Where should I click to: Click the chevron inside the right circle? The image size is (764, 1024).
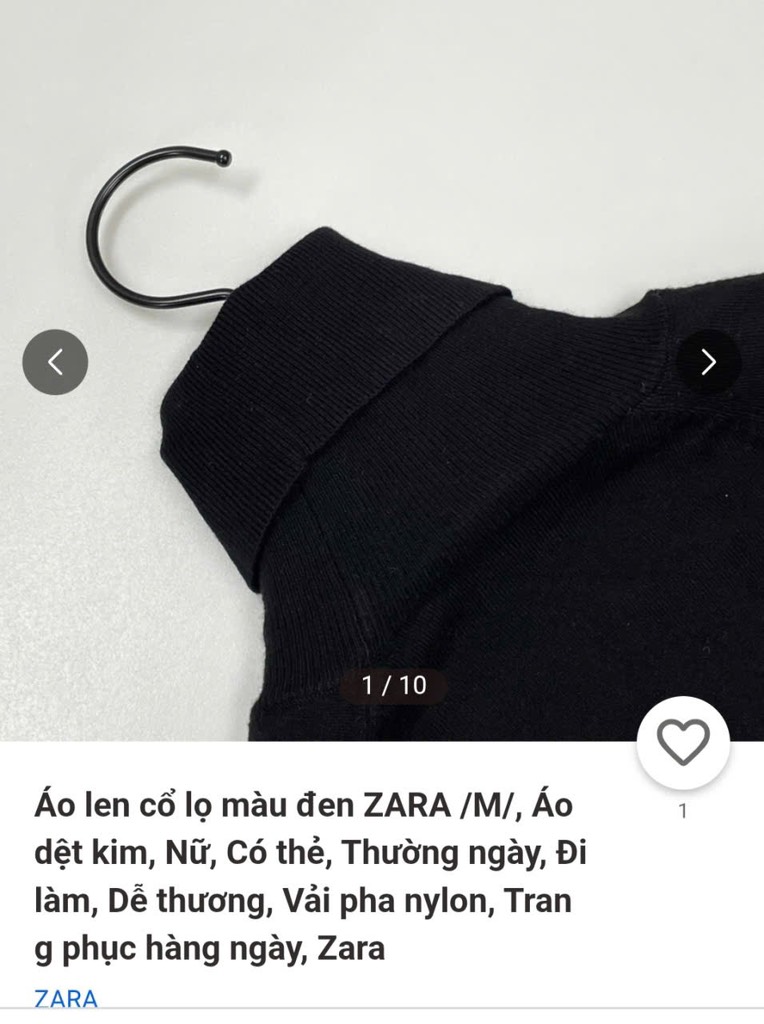708,360
